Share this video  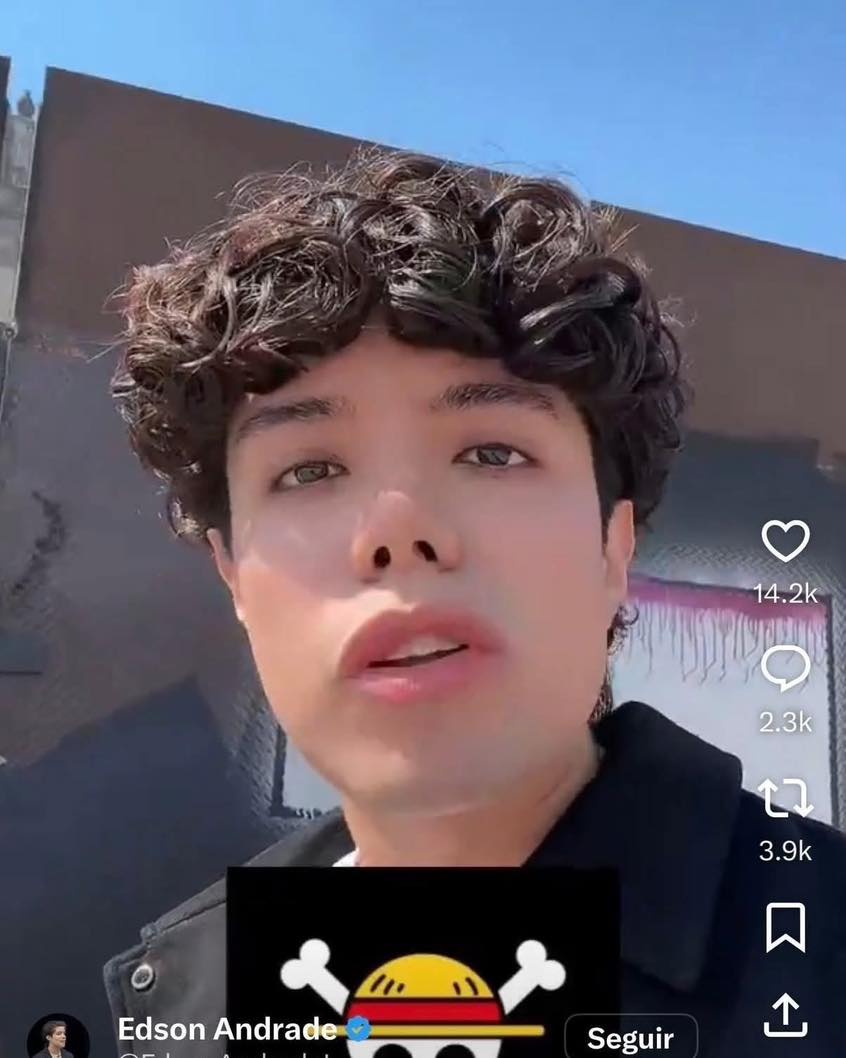click(x=785, y=1016)
